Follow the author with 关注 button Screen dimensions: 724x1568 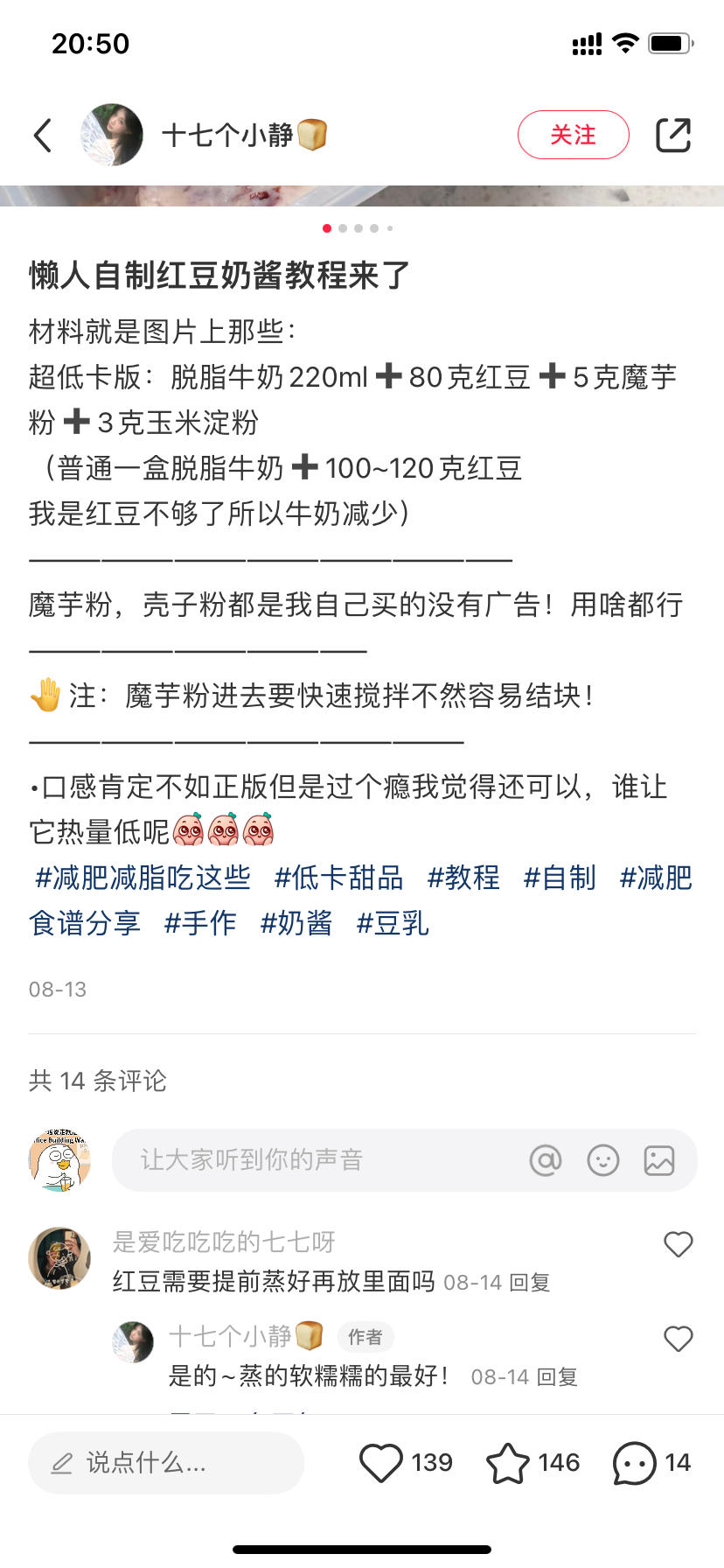(573, 136)
